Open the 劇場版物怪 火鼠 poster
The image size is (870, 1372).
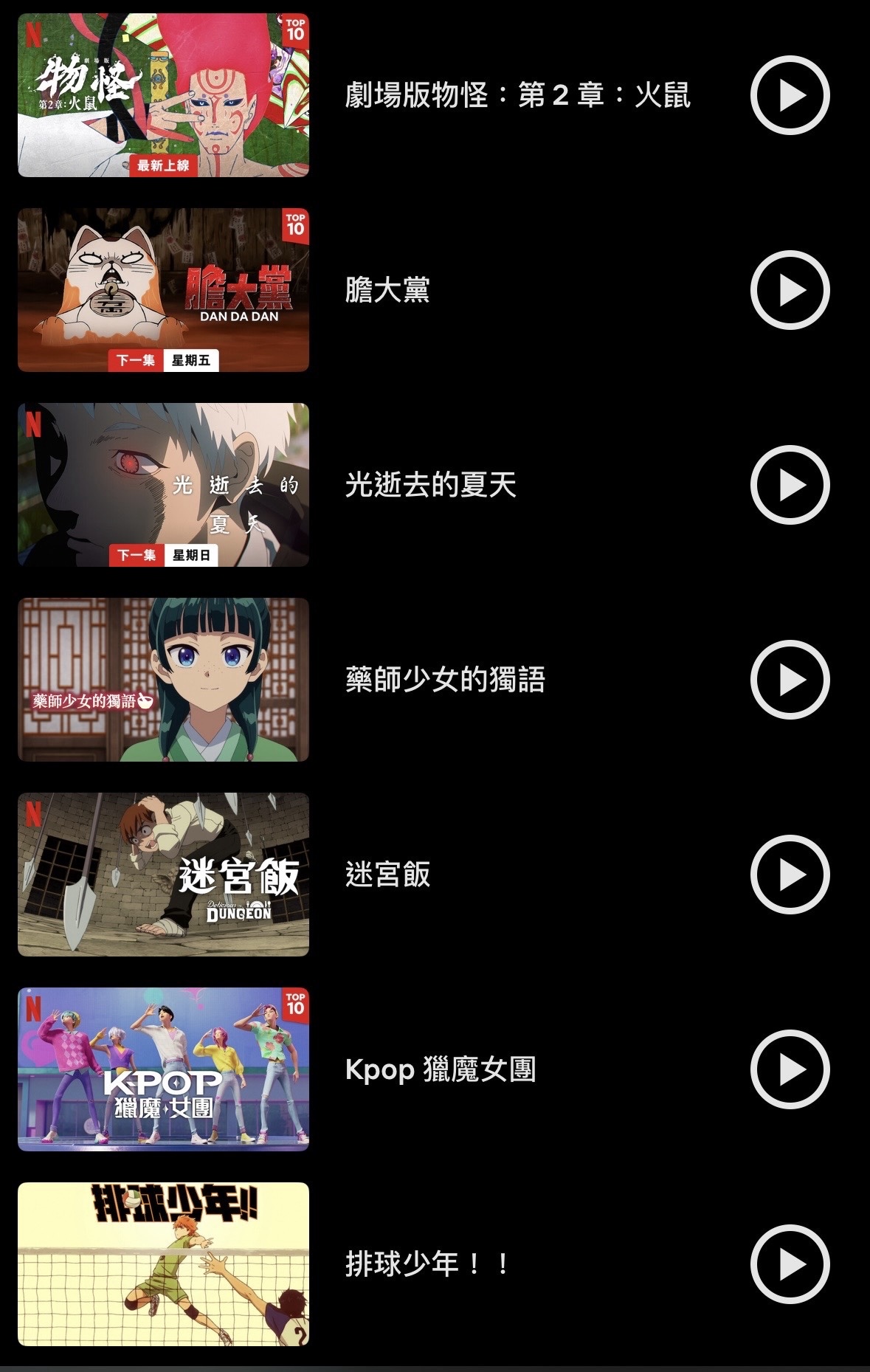click(x=163, y=95)
